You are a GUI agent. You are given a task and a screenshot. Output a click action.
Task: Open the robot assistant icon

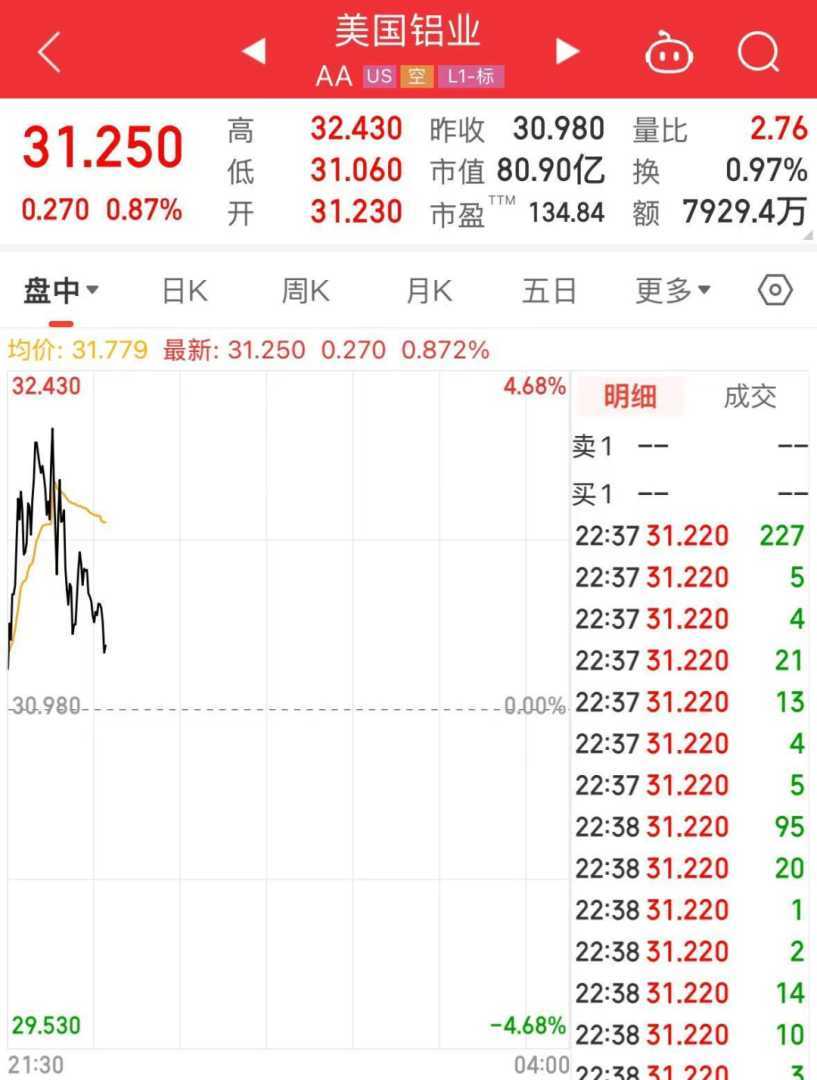[669, 52]
